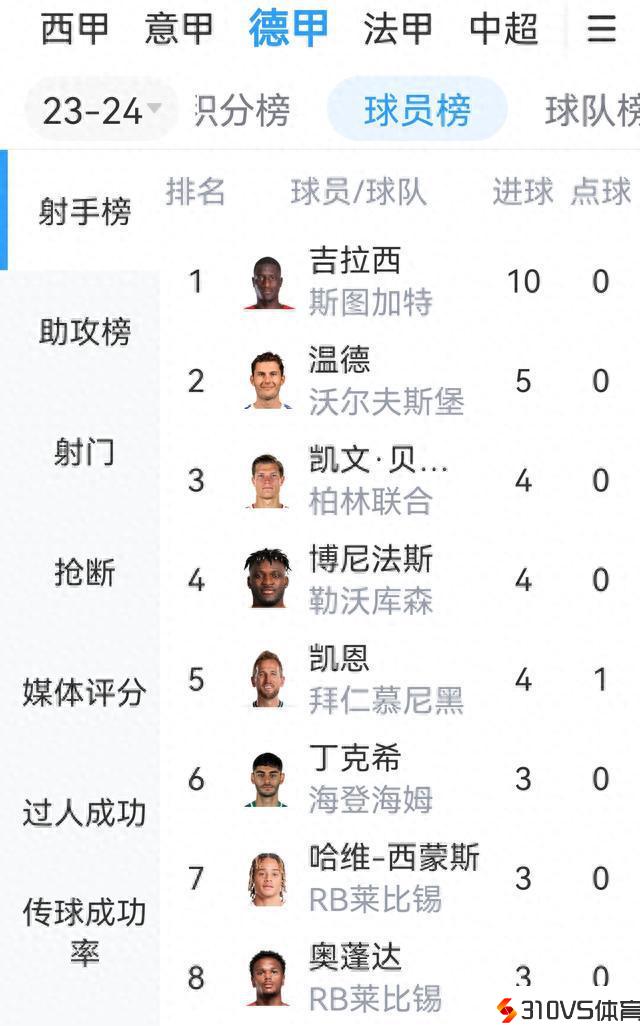Open the hamburger menu of leagues

point(601,28)
